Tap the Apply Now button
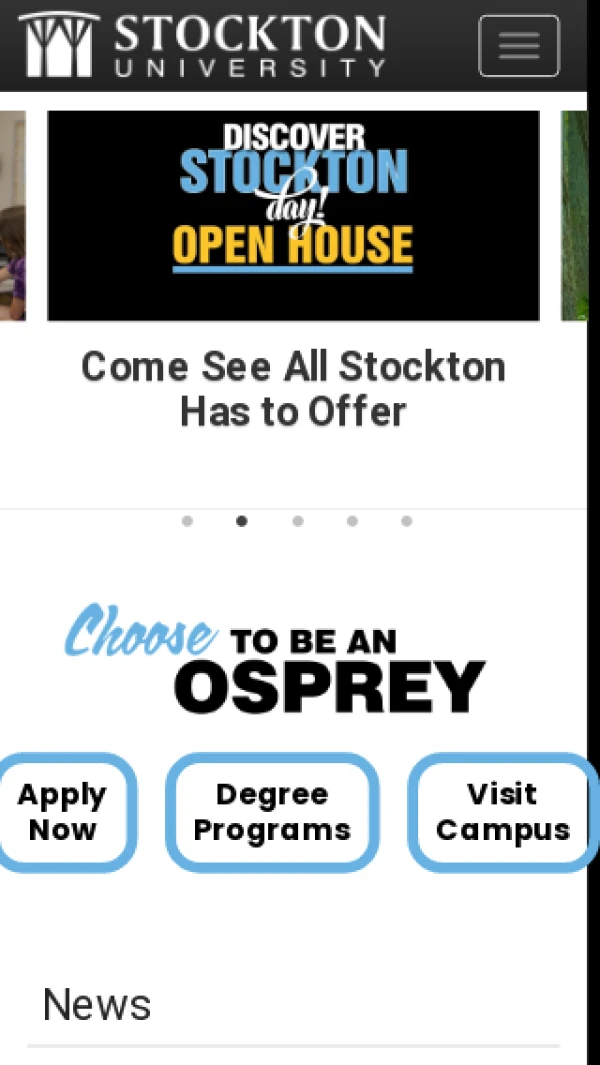This screenshot has width=600, height=1065. pos(62,812)
